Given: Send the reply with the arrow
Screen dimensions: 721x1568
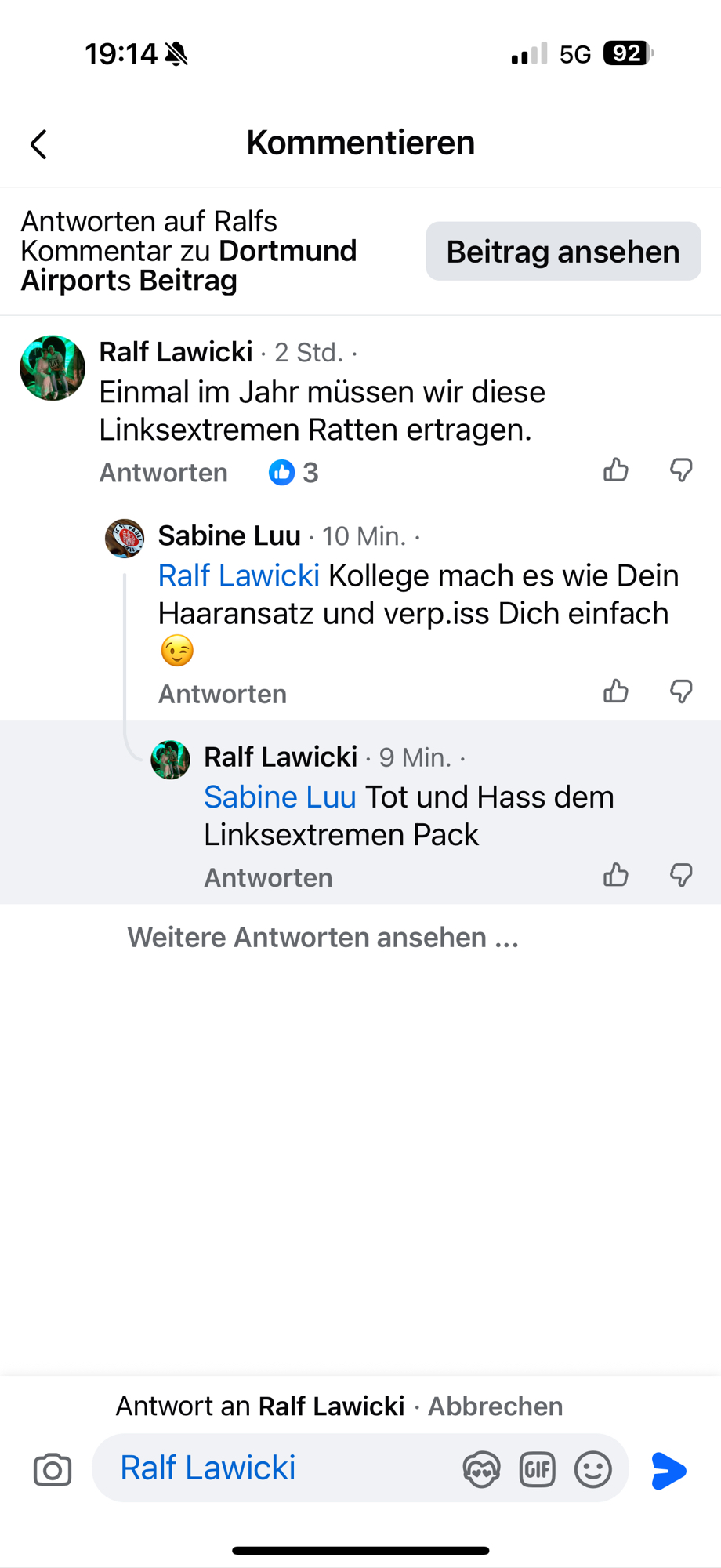Looking at the screenshot, I should pos(668,1469).
